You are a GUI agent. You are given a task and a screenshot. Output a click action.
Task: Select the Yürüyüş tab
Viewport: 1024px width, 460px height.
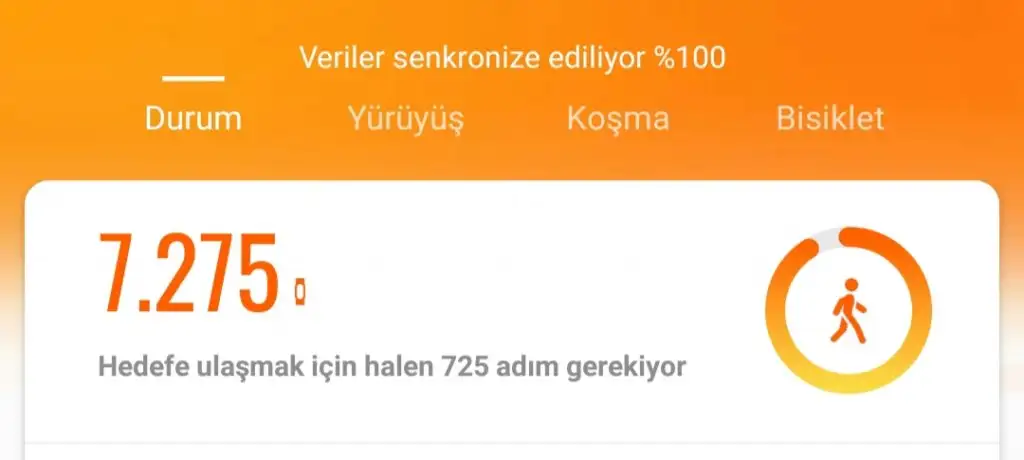click(405, 119)
